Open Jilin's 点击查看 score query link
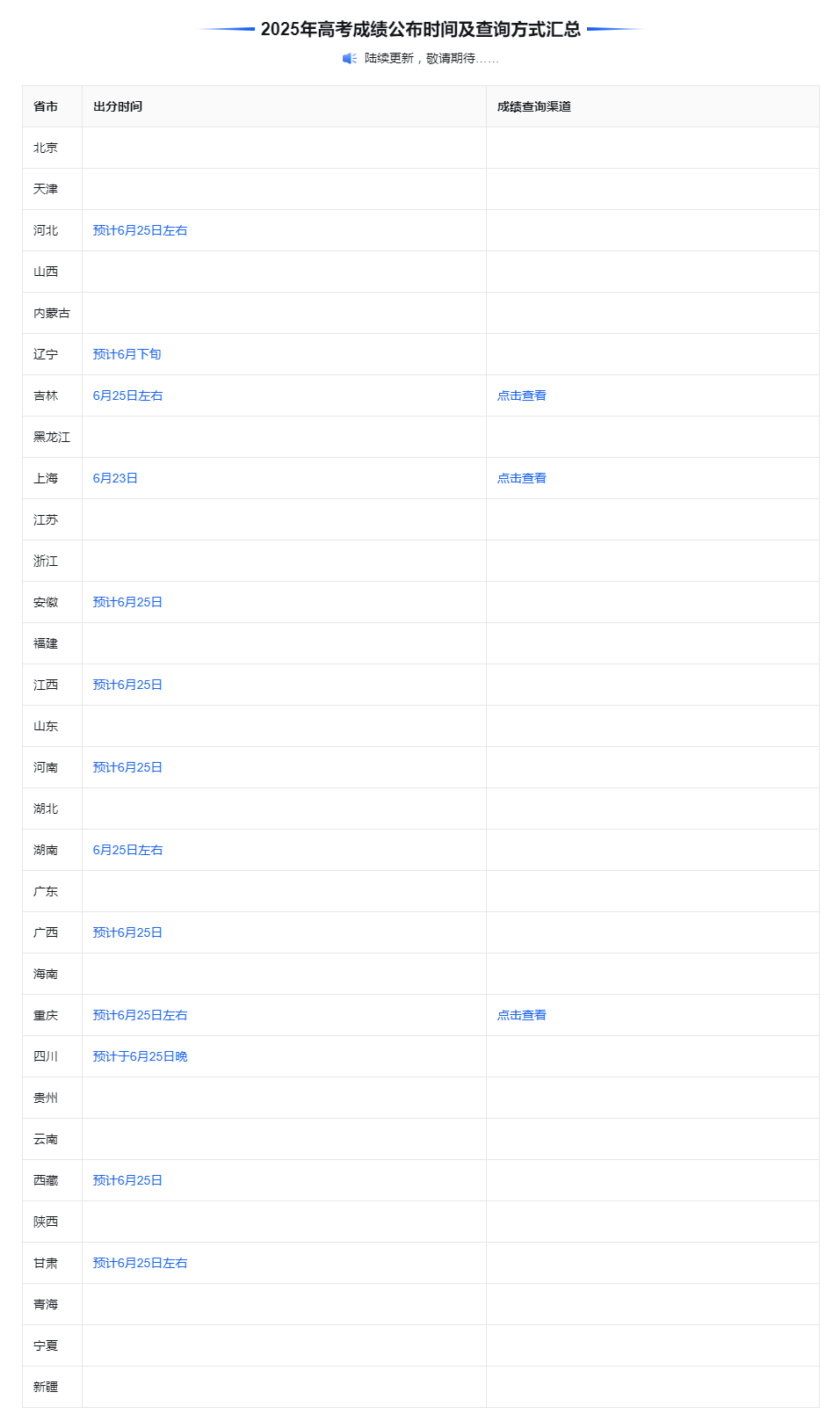Screen dimensions: 840x1414 click(521, 395)
